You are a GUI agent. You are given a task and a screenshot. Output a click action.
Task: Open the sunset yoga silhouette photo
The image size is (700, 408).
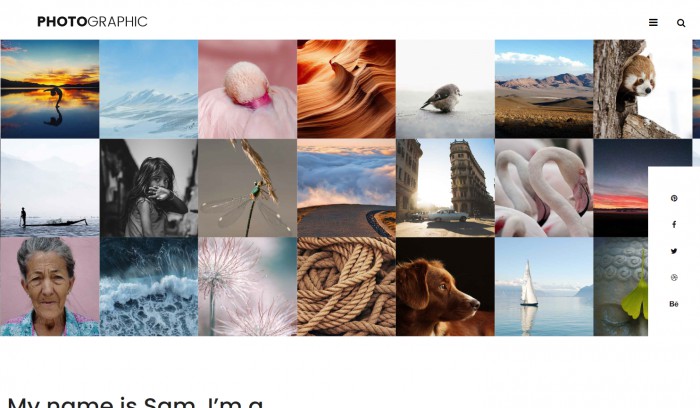pyautogui.click(x=49, y=88)
